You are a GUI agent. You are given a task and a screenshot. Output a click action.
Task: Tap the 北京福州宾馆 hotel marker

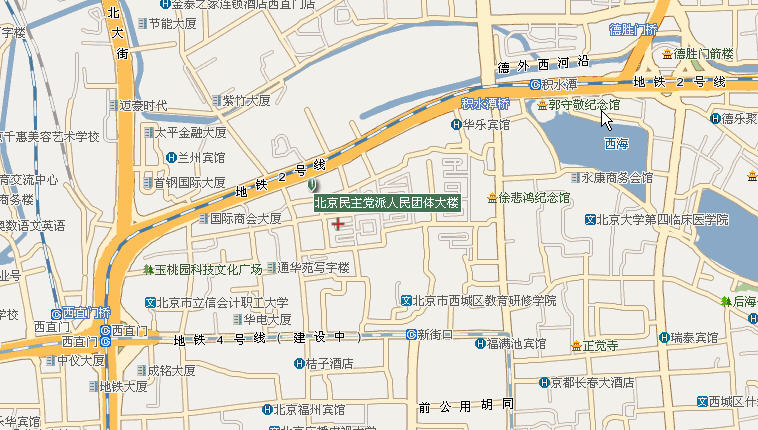(267, 409)
